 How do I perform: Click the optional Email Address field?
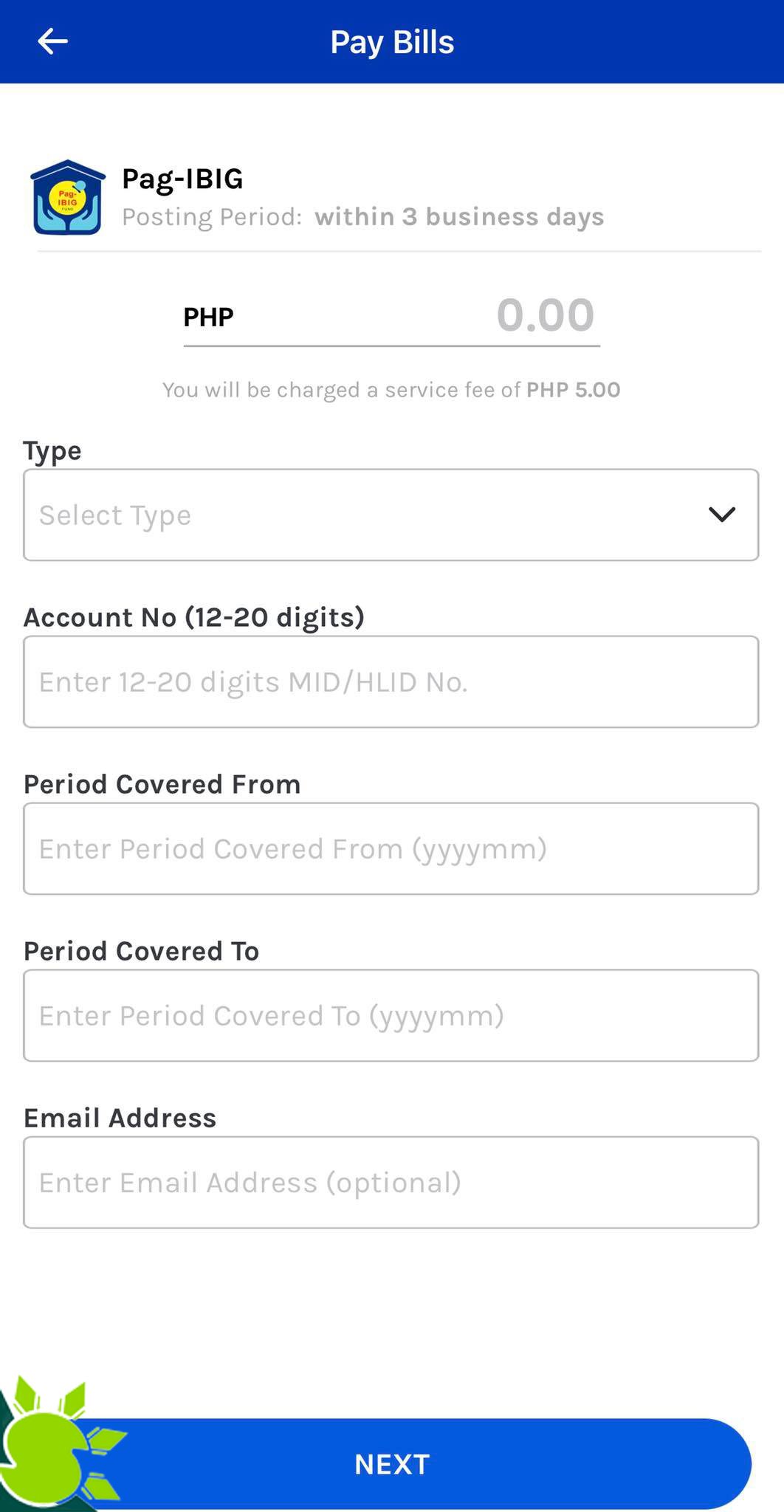coord(391,1181)
